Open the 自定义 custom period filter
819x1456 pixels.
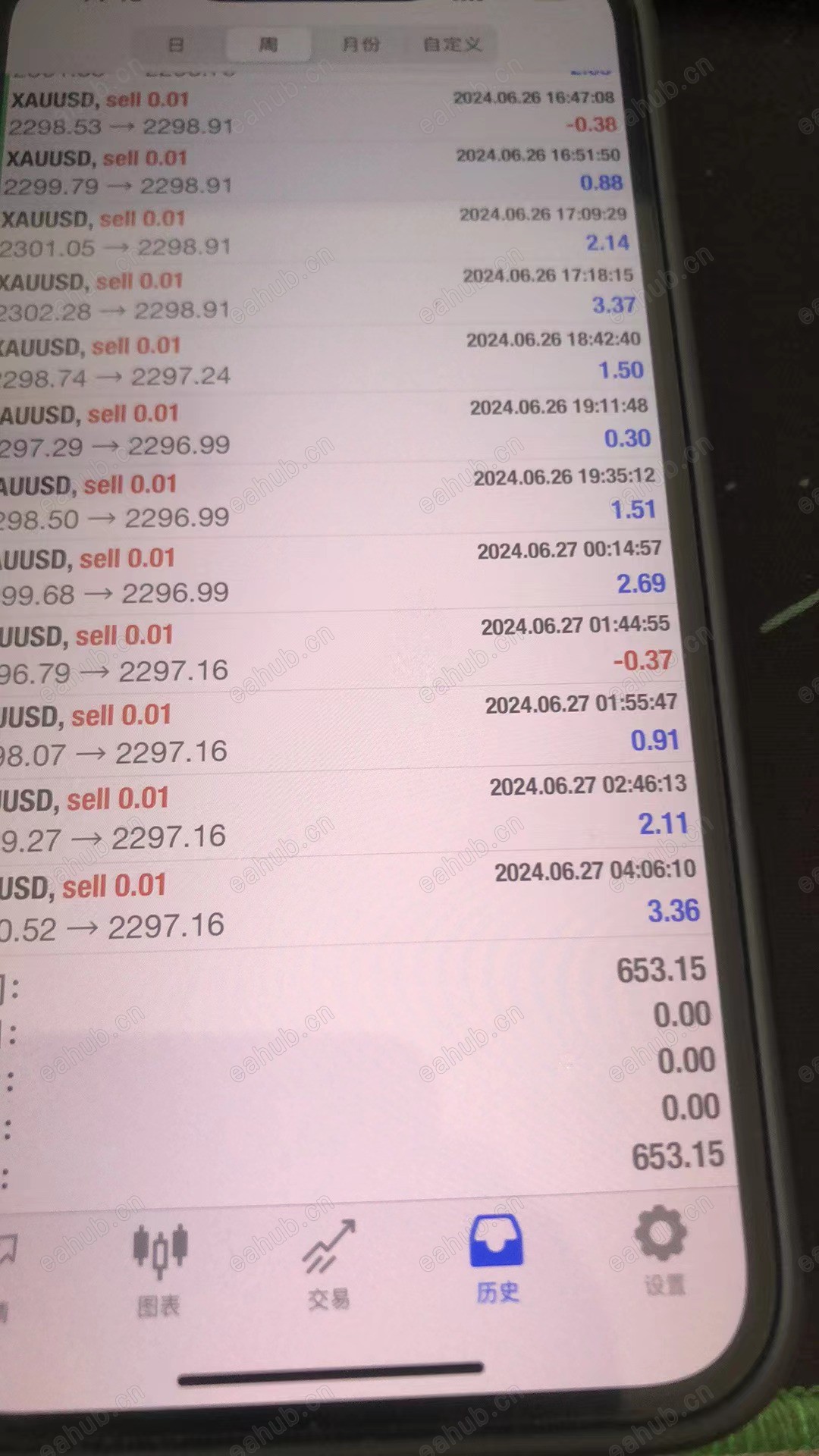[x=453, y=45]
